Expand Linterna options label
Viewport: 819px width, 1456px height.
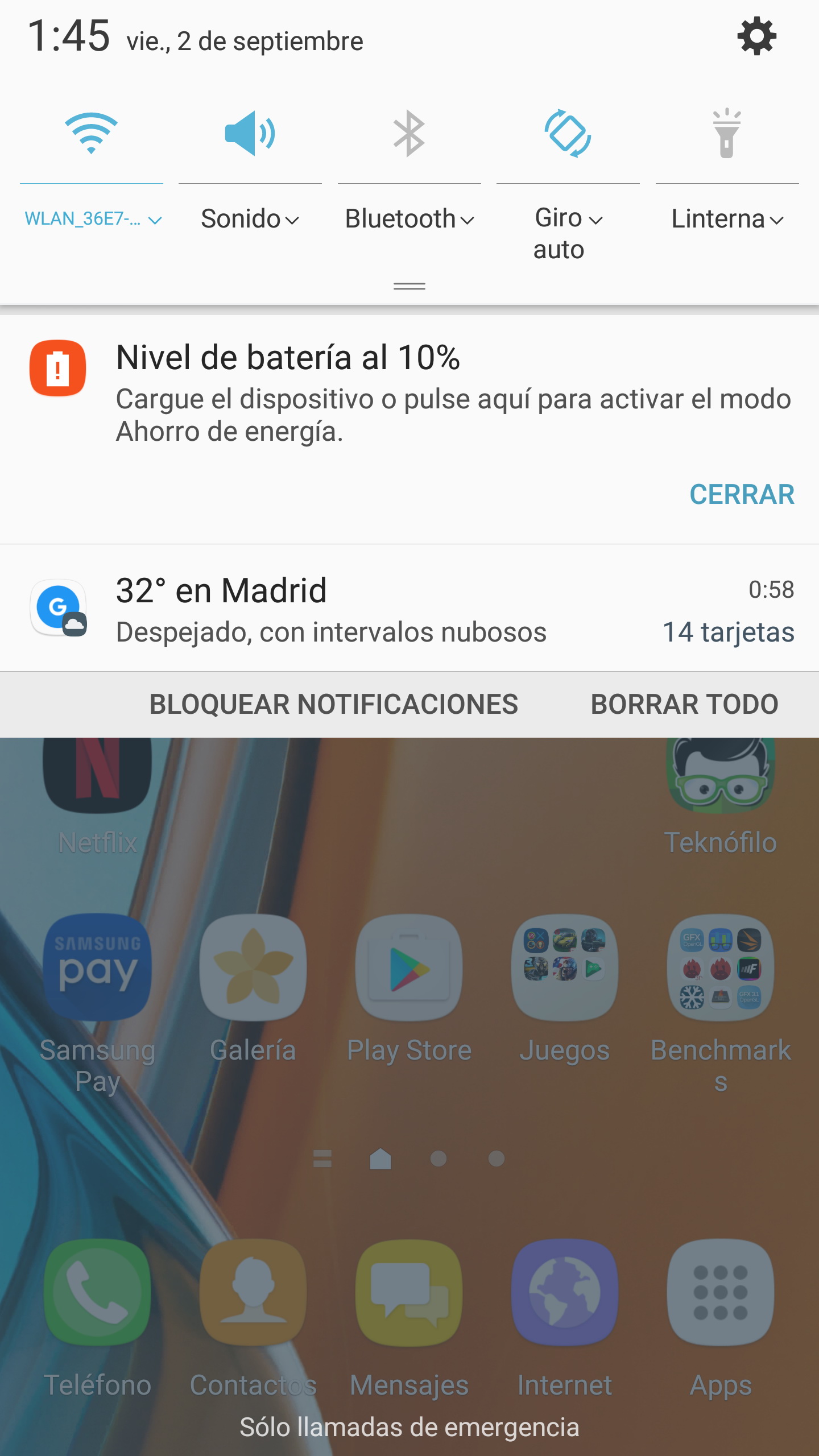[727, 219]
